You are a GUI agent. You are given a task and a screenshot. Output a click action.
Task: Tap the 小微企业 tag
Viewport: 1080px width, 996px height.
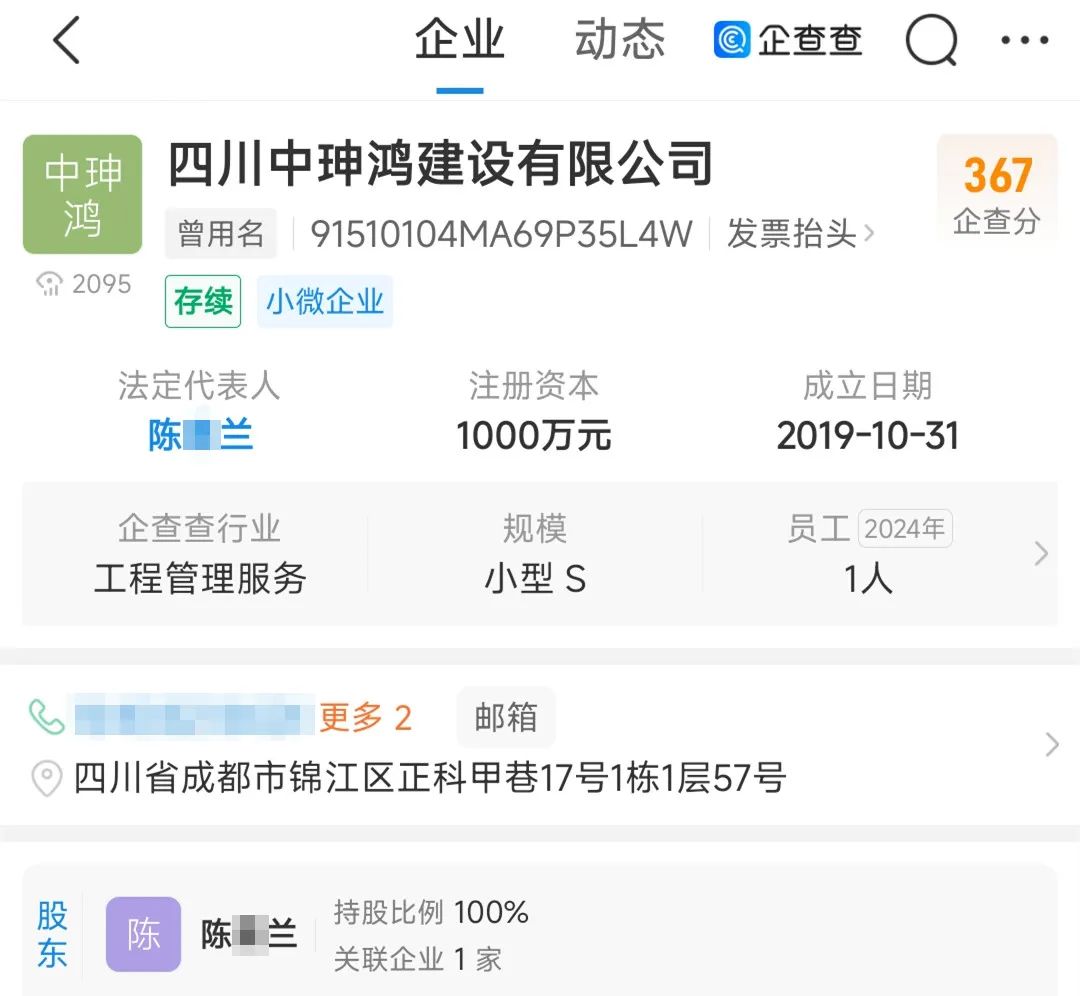(x=325, y=301)
